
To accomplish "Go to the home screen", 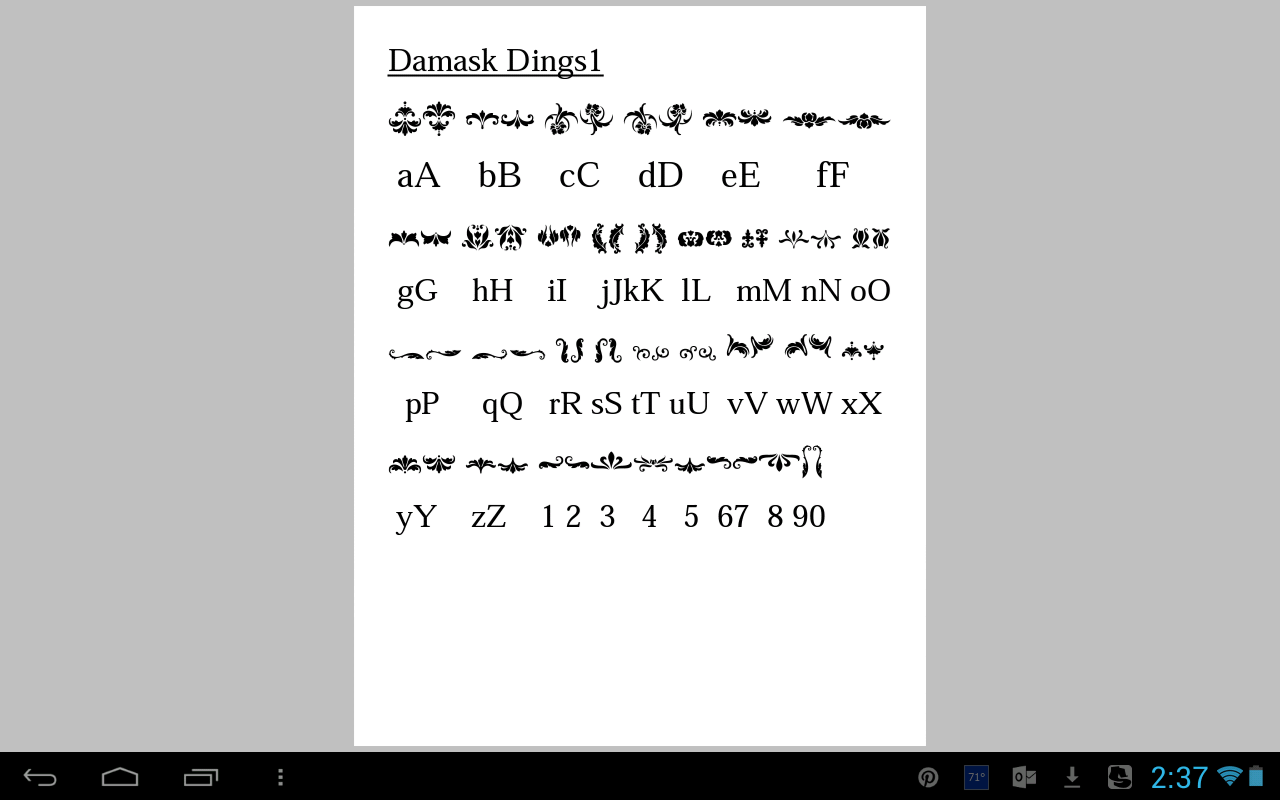I will 120,777.
